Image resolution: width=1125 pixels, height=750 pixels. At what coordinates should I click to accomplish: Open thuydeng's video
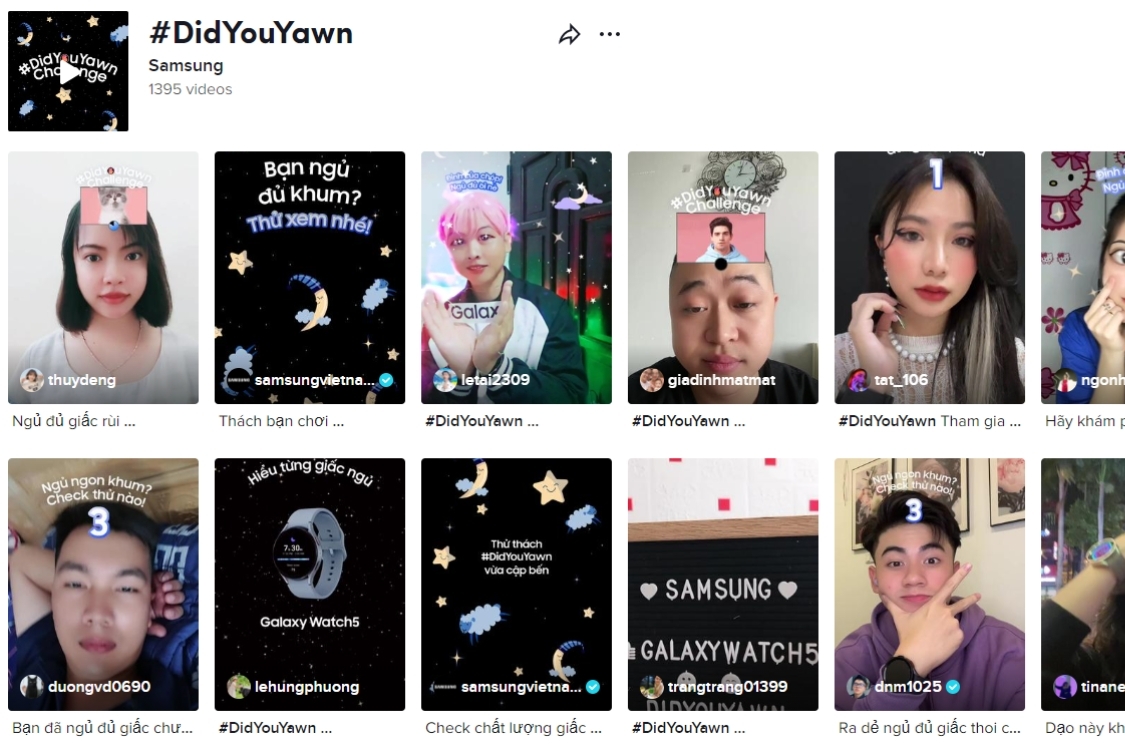(x=103, y=277)
